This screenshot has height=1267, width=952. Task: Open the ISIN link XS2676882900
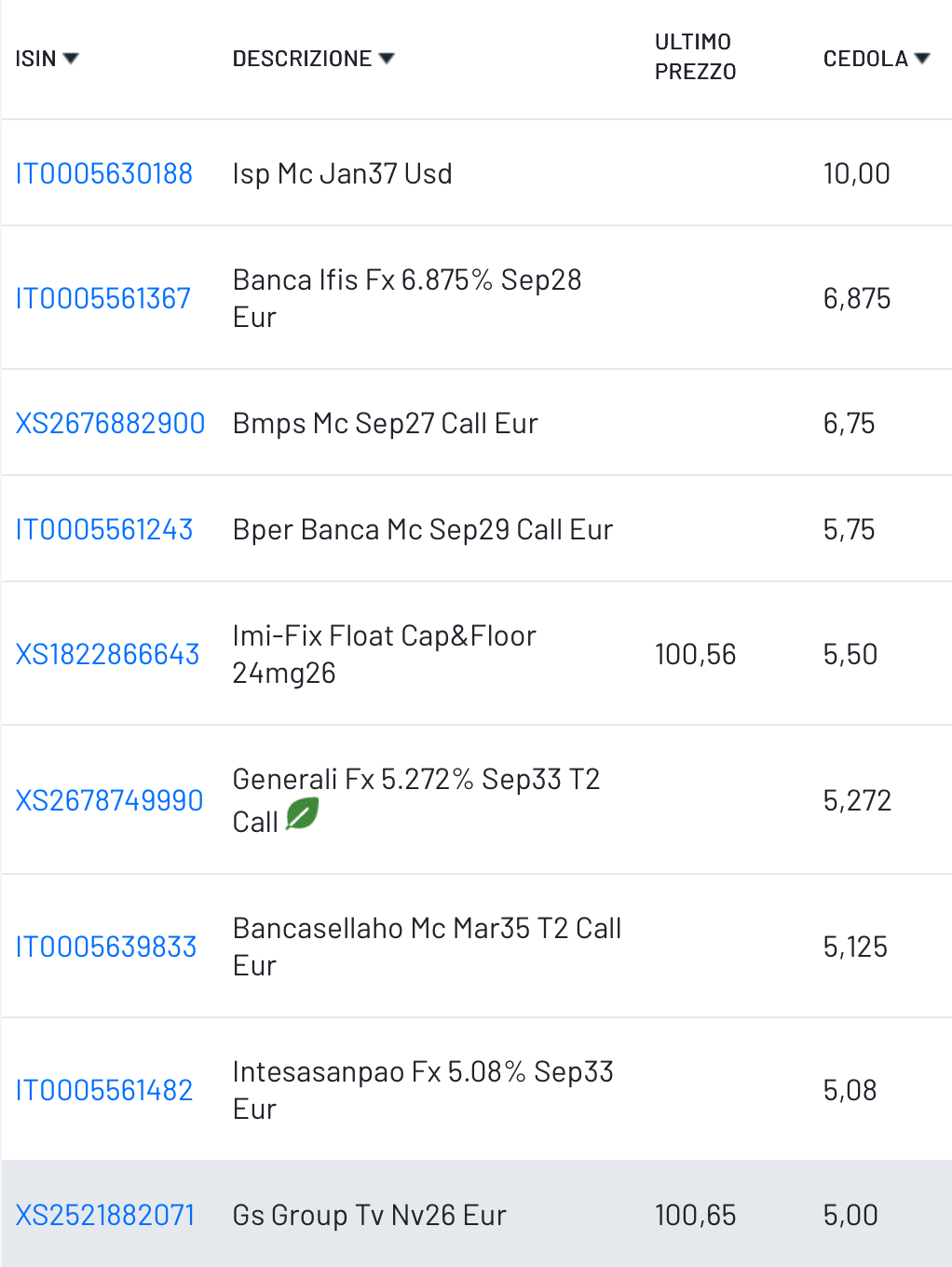coord(110,423)
